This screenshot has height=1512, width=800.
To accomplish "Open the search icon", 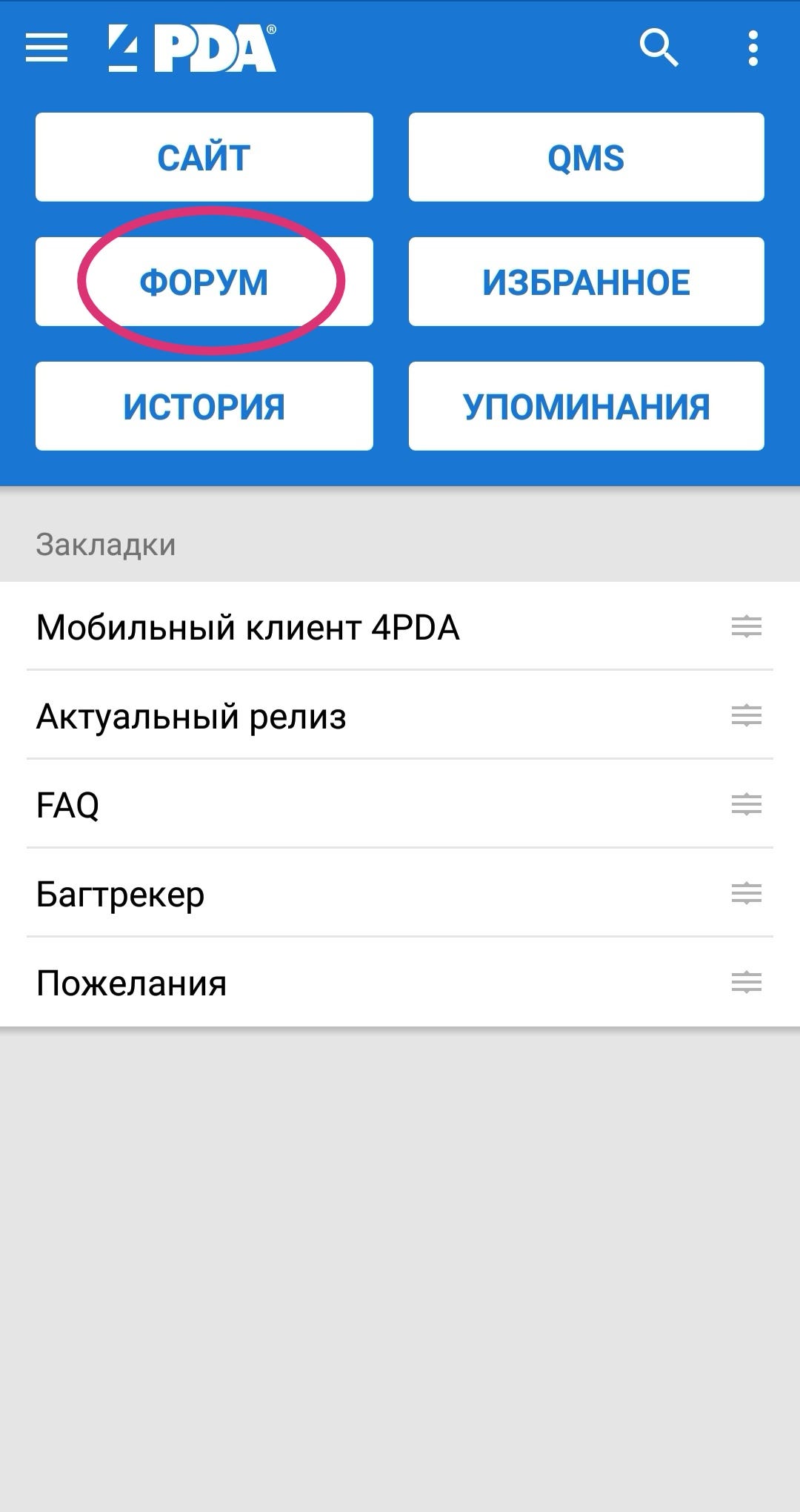I will click(x=659, y=48).
